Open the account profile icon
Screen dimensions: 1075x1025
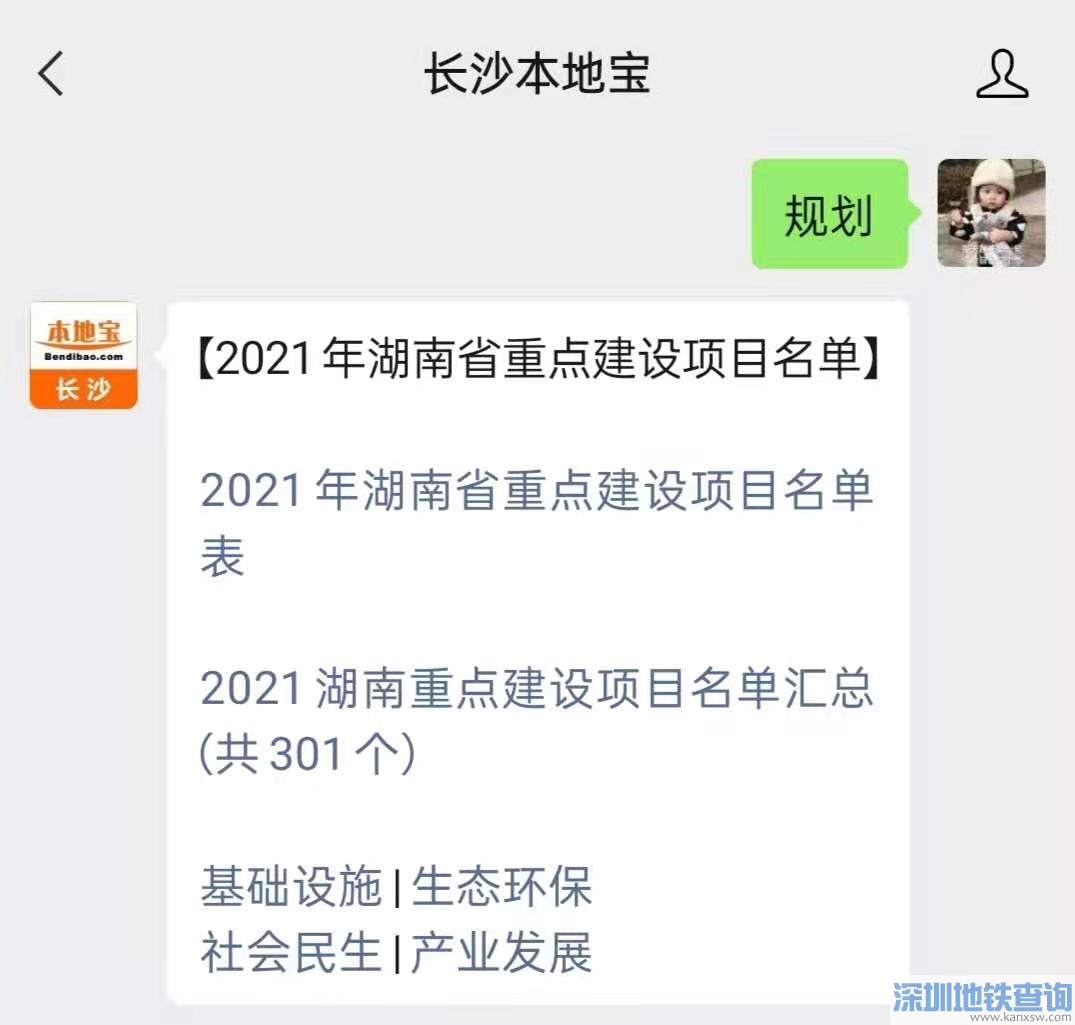(x=1002, y=75)
